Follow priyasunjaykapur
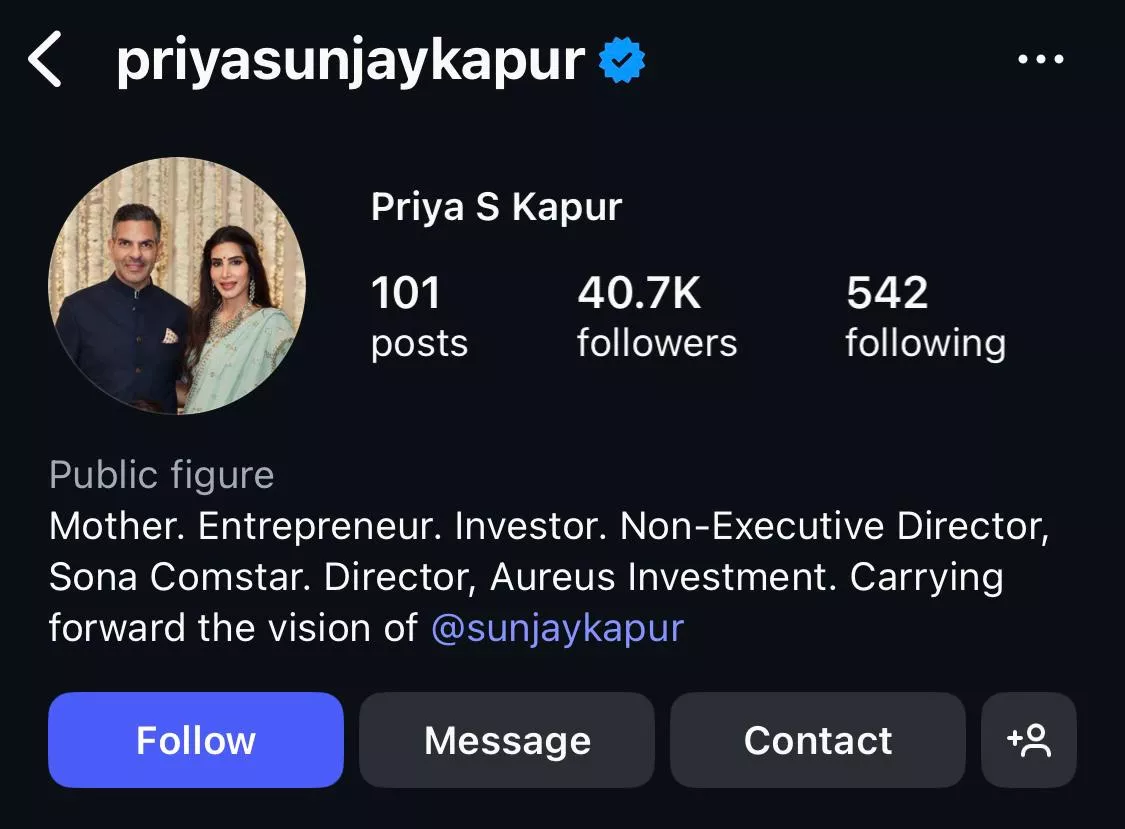 coord(196,740)
